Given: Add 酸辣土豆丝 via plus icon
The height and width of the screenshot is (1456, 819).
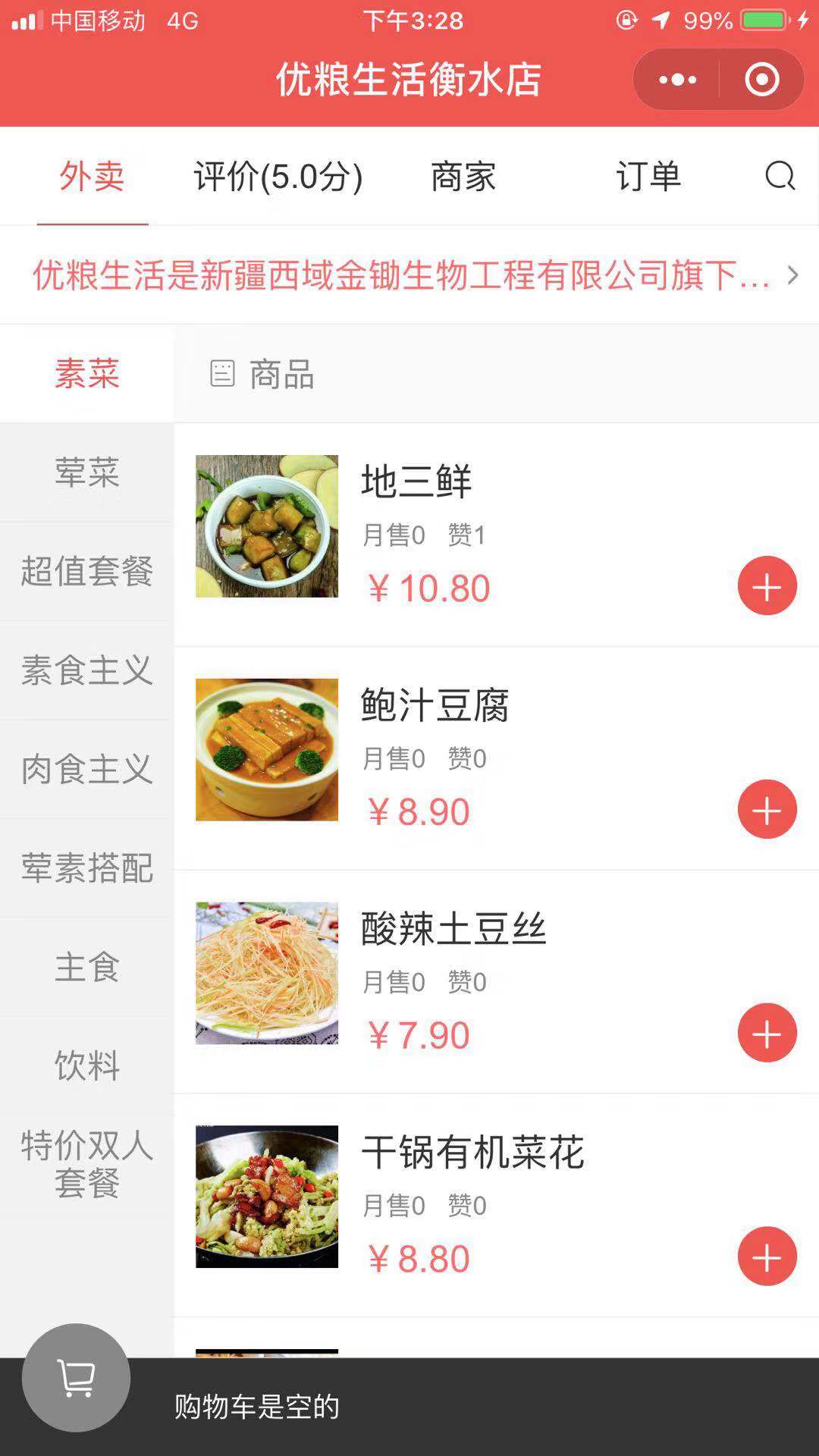Looking at the screenshot, I should 767,1032.
